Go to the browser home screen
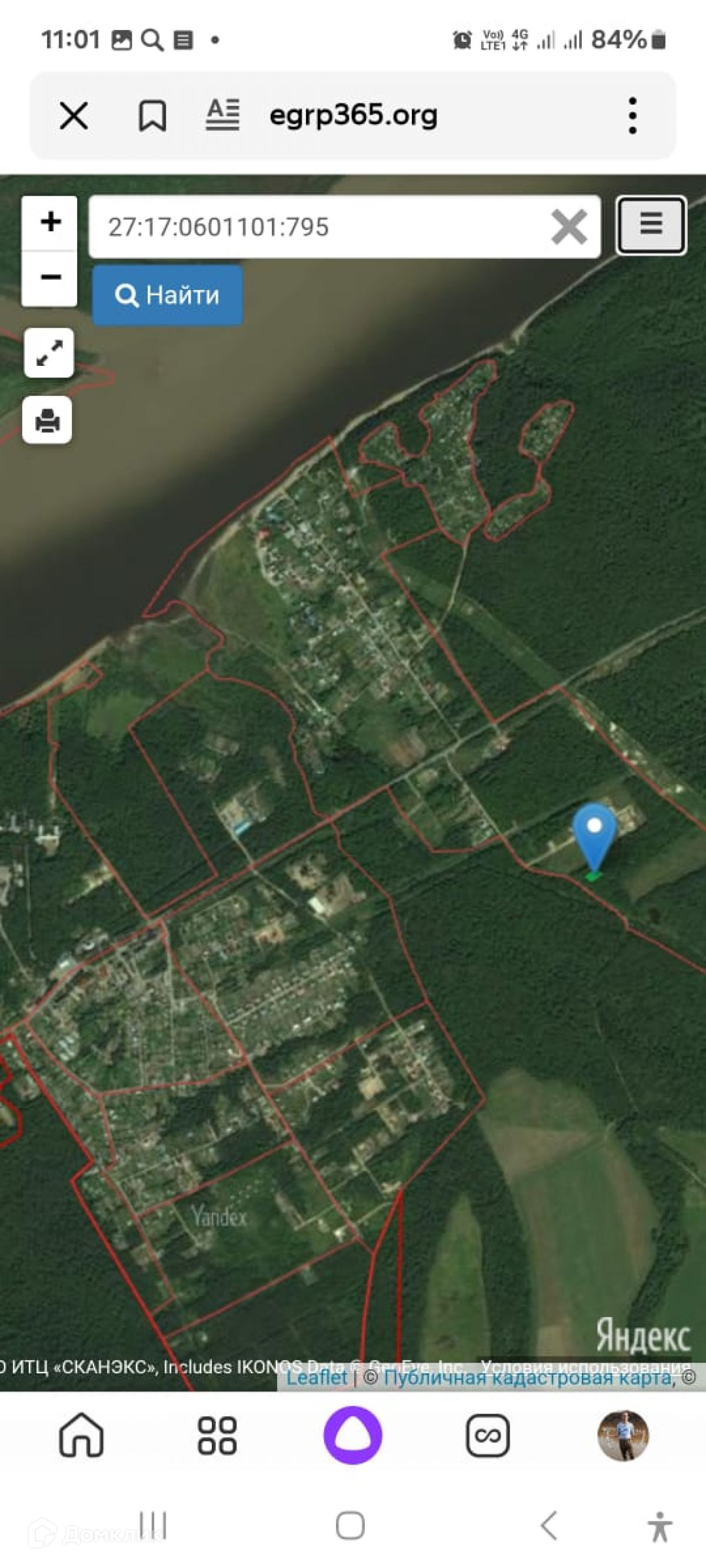 (81, 1434)
